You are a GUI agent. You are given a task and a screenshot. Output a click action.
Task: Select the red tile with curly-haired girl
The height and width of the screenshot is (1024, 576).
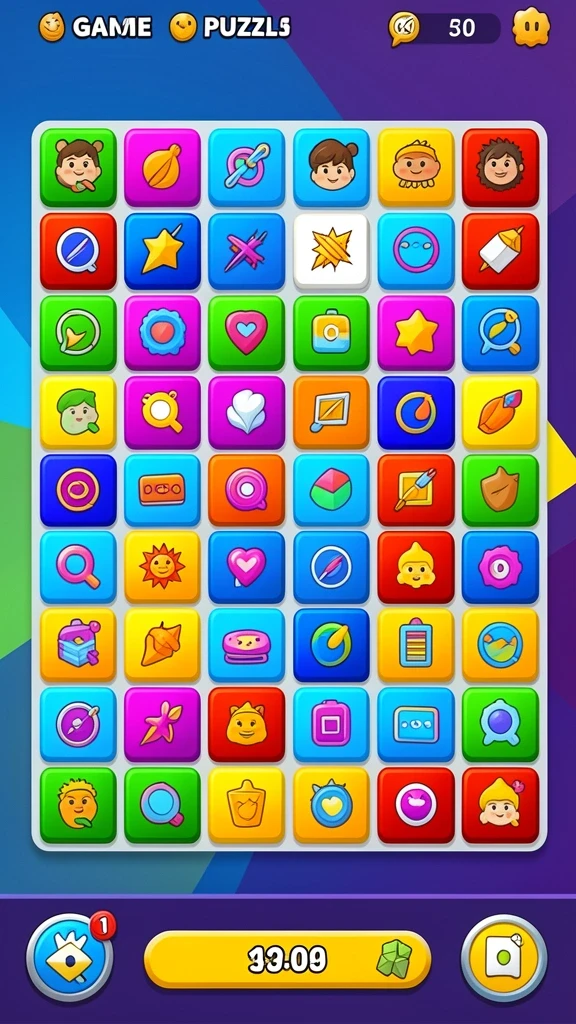[500, 167]
